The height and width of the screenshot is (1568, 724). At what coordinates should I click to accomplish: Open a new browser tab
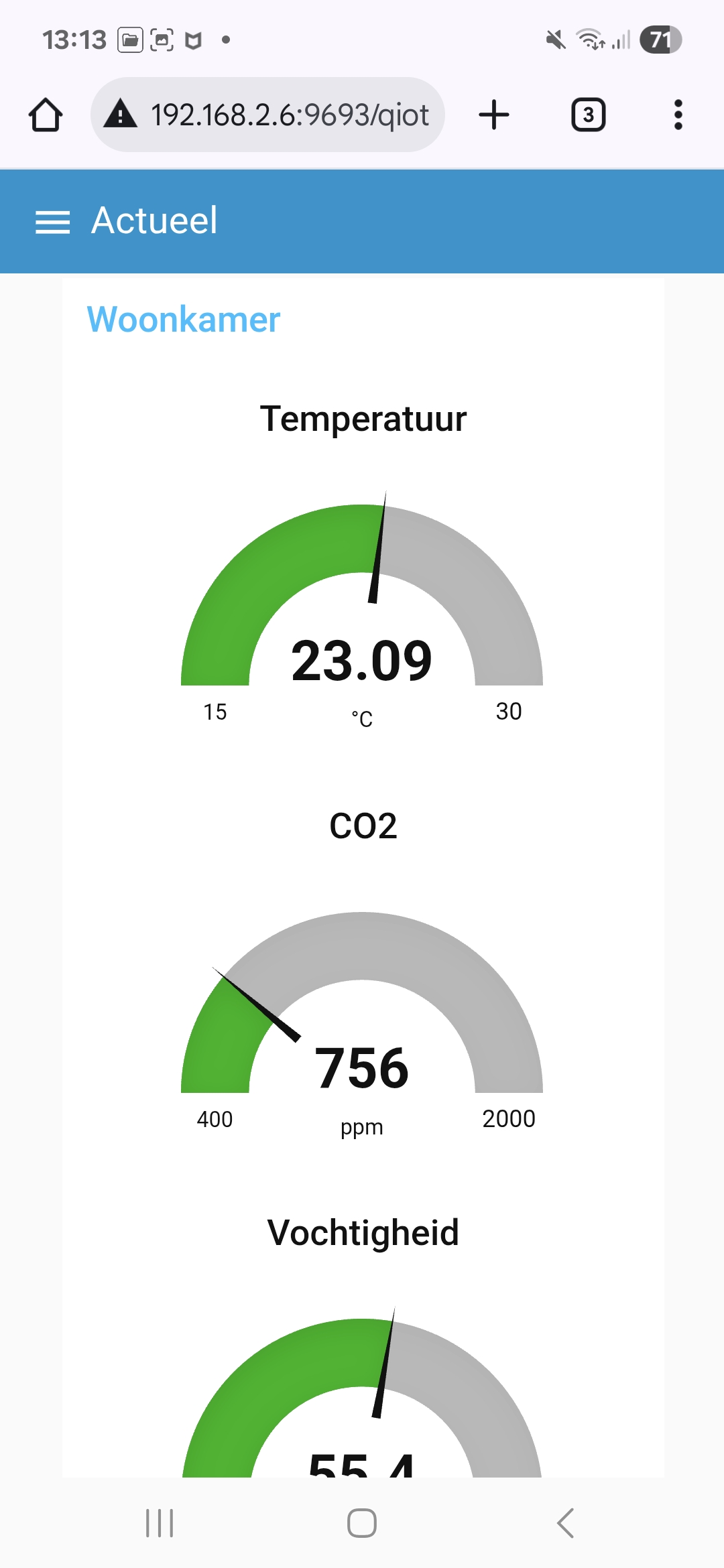click(494, 115)
